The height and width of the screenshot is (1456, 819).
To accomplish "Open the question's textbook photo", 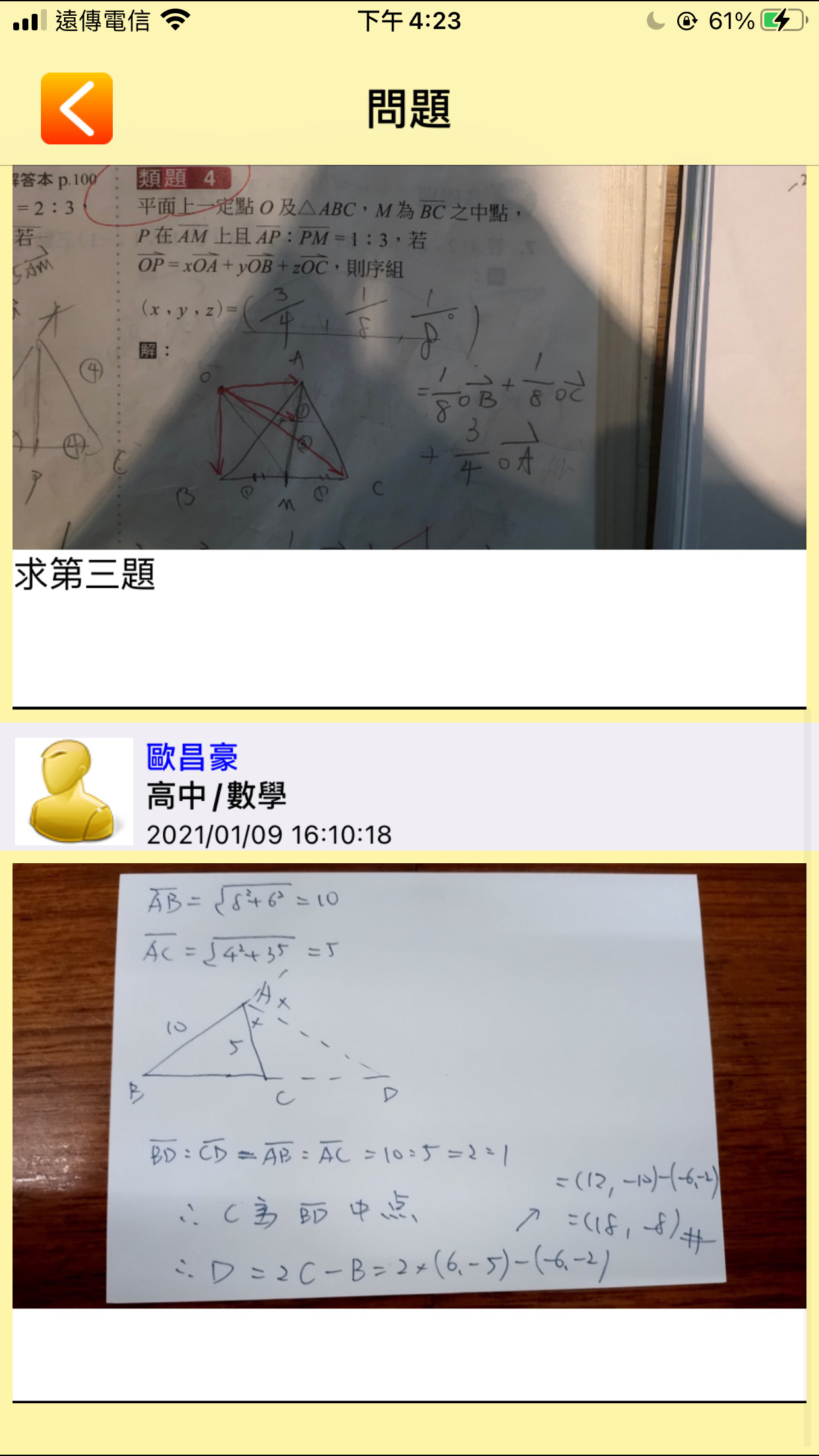I will 409,357.
